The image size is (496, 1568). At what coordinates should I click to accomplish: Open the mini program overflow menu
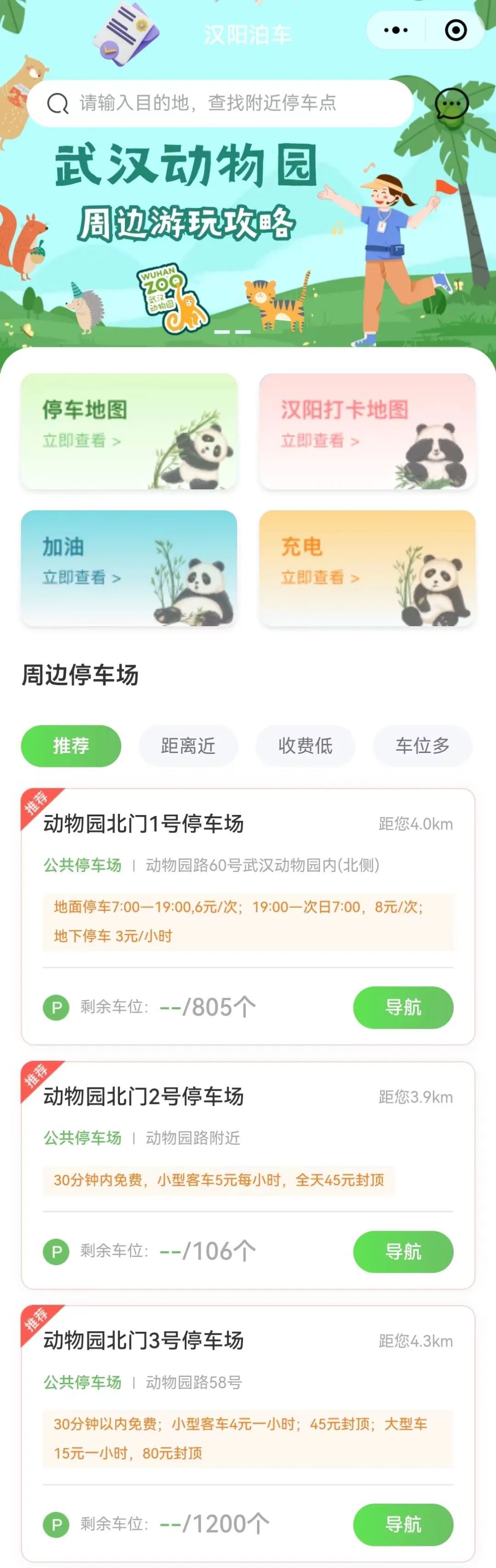395,30
